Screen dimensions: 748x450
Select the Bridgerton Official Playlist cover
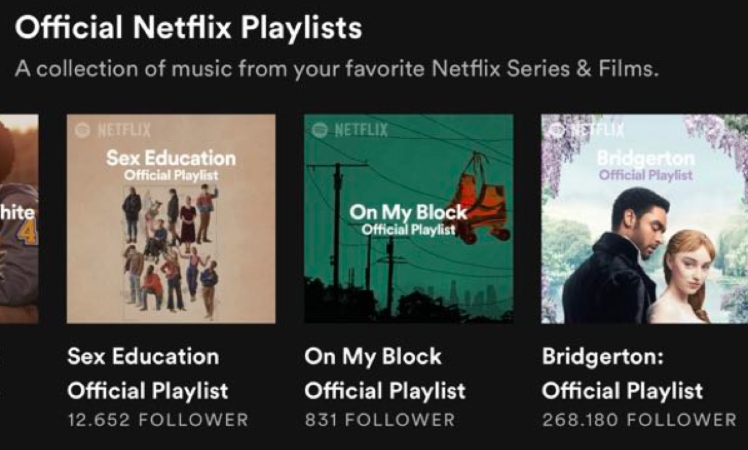[644, 218]
